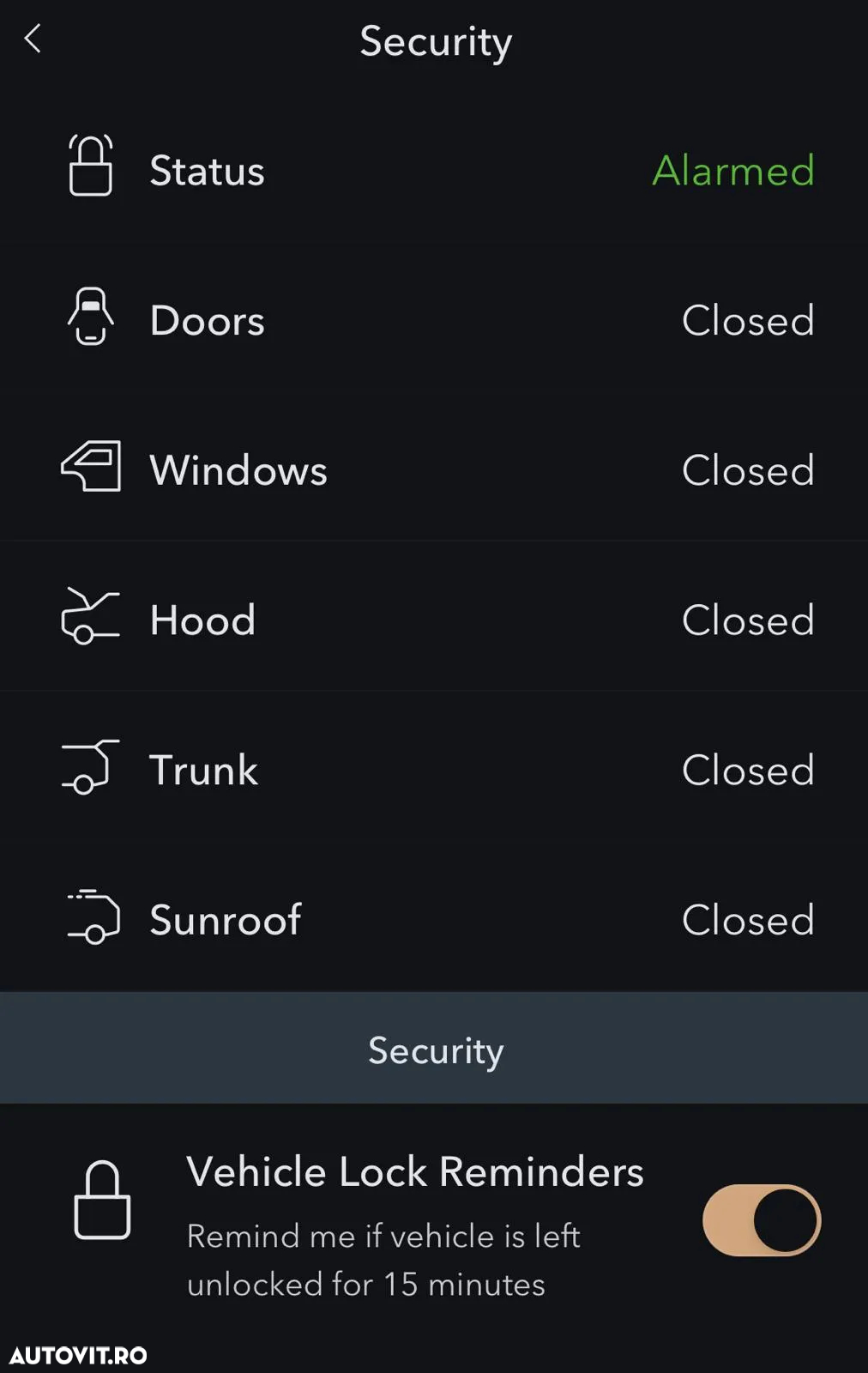Go back from the Security screen
Screen dimensions: 868x1373
click(x=33, y=39)
